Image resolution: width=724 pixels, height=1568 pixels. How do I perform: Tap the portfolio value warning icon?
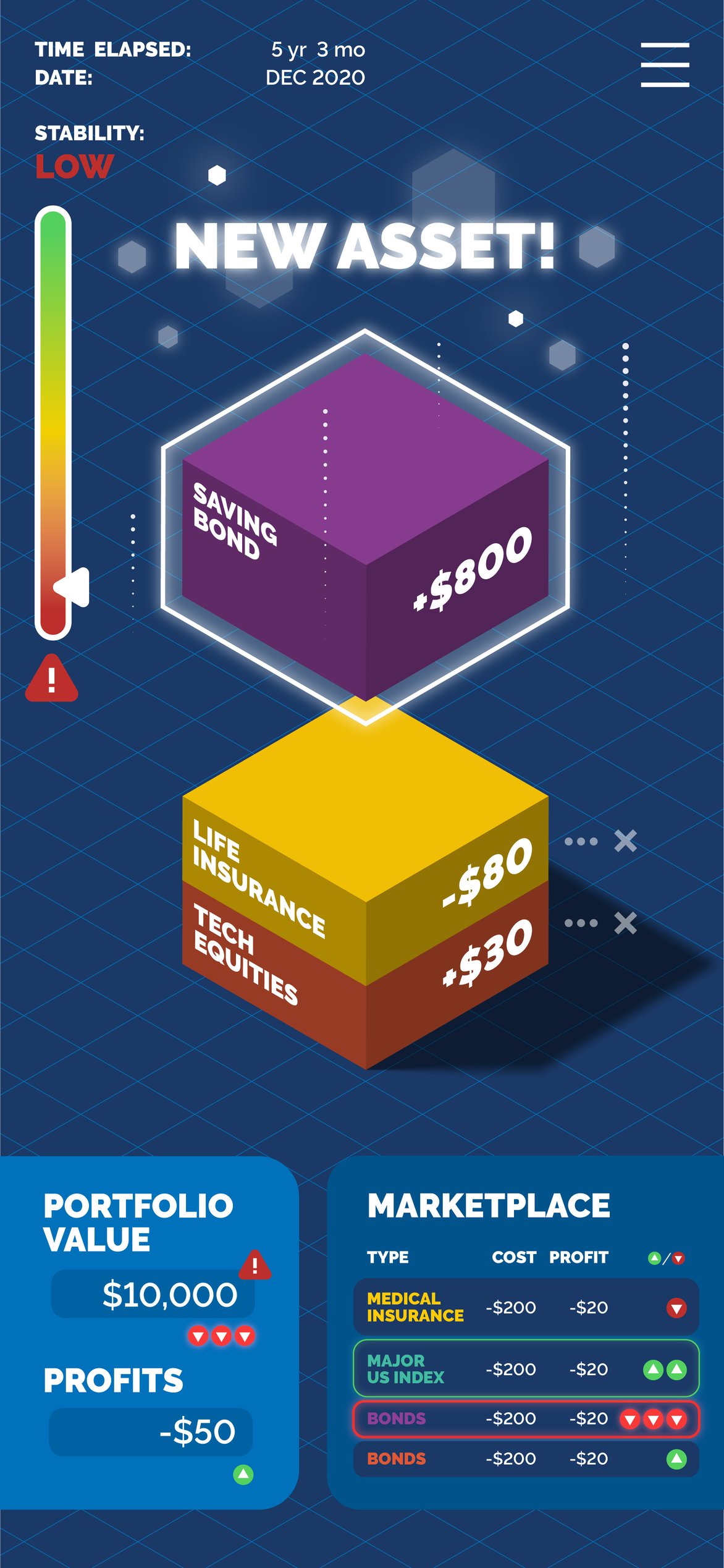[255, 1265]
